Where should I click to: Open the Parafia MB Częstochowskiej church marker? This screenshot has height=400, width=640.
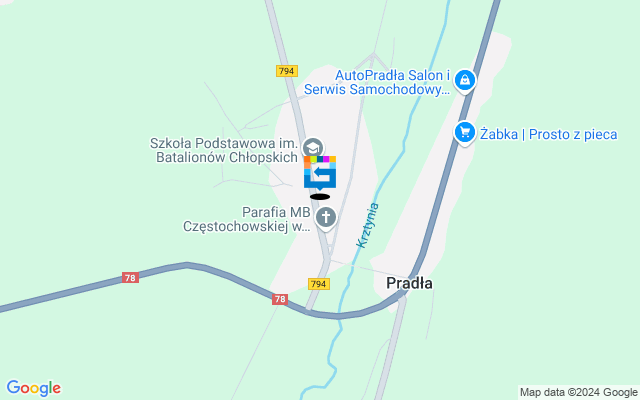(x=325, y=216)
